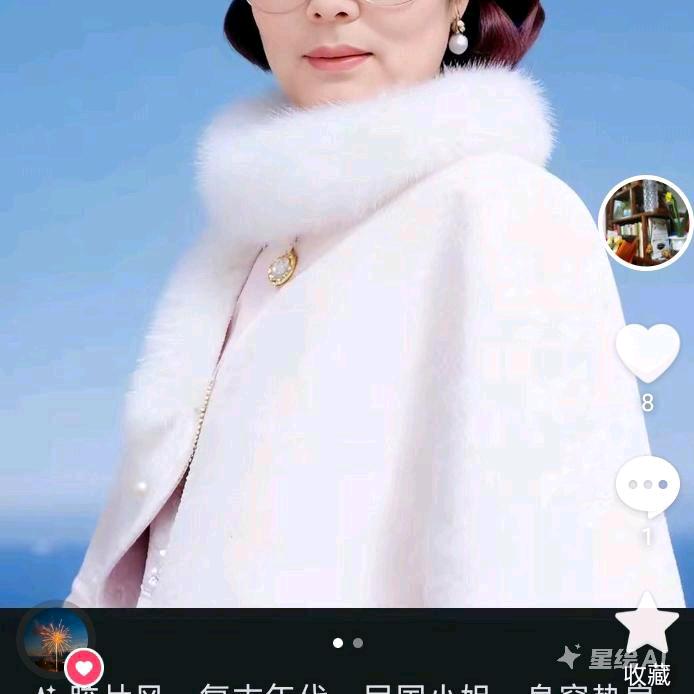Like this post with the heart
The image size is (694, 694).
[647, 353]
